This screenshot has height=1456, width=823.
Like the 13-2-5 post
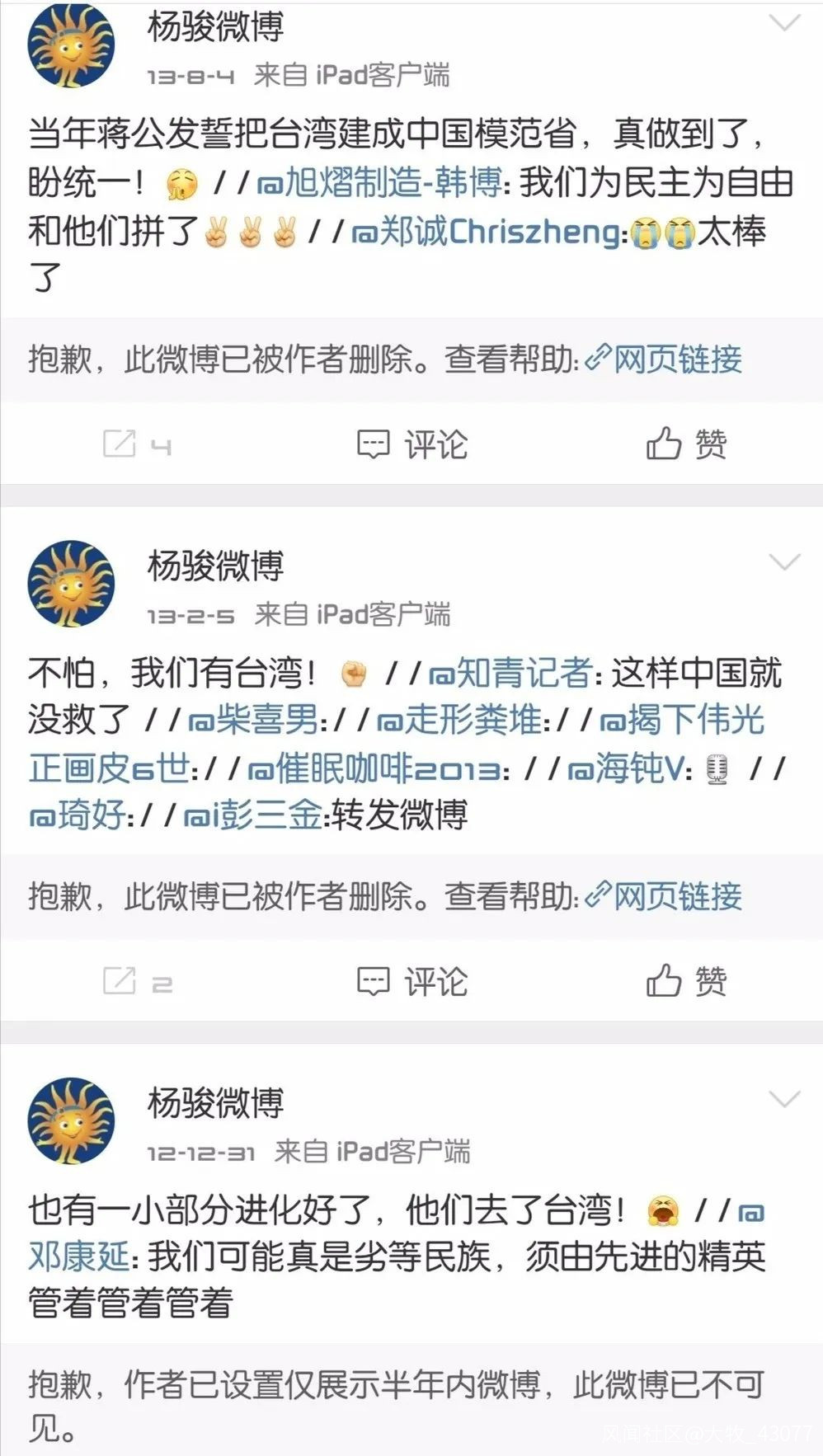pos(686,981)
